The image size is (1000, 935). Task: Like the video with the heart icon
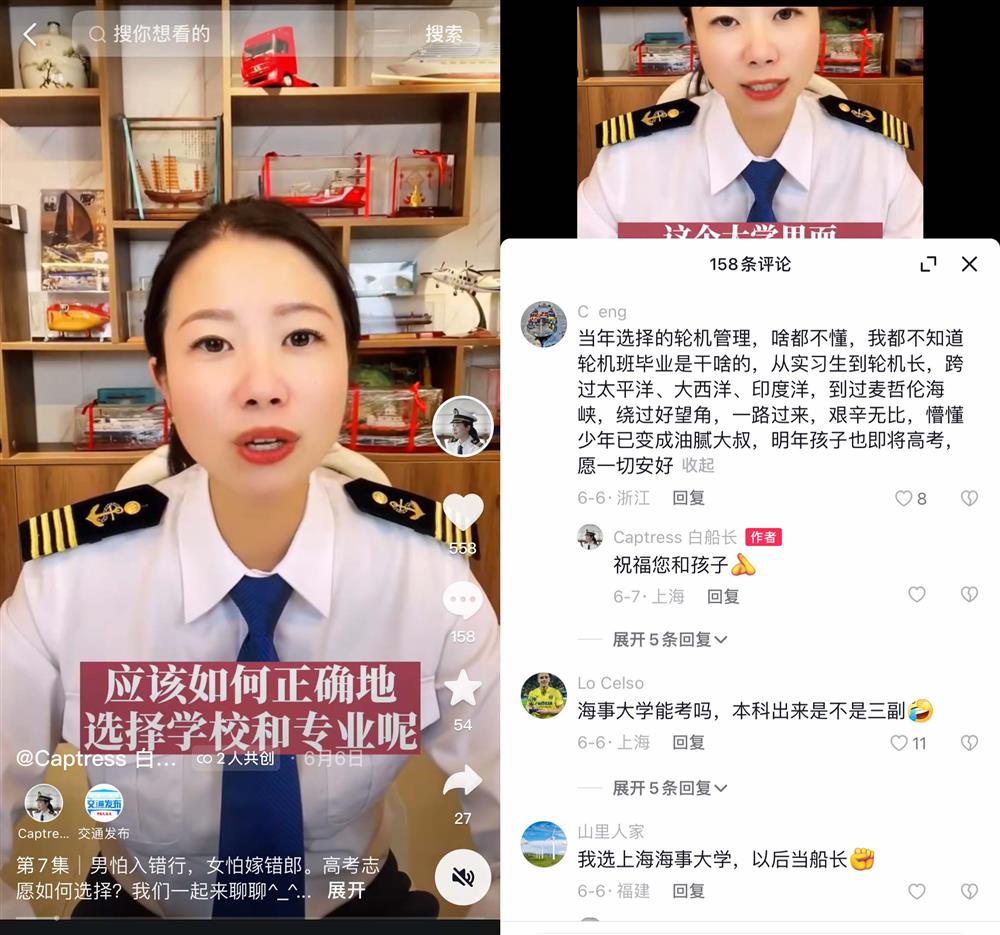click(462, 513)
